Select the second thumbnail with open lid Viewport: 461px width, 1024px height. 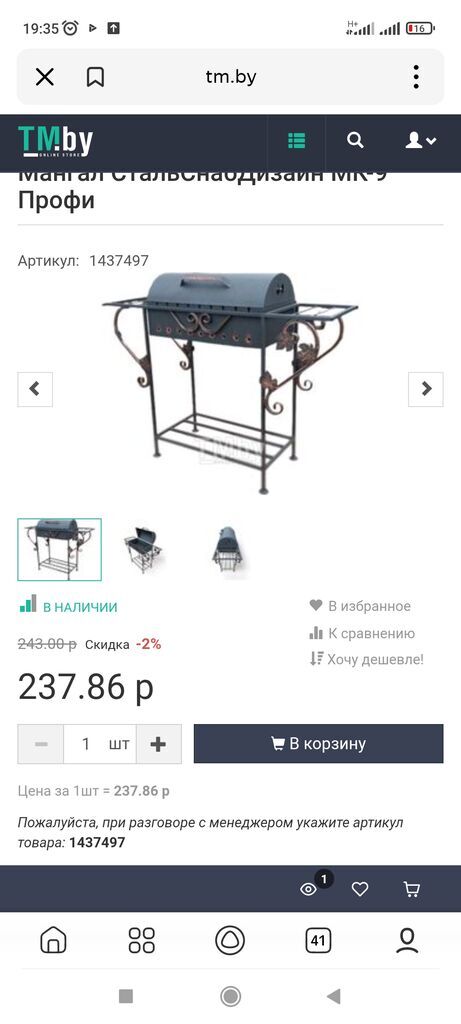tap(143, 549)
